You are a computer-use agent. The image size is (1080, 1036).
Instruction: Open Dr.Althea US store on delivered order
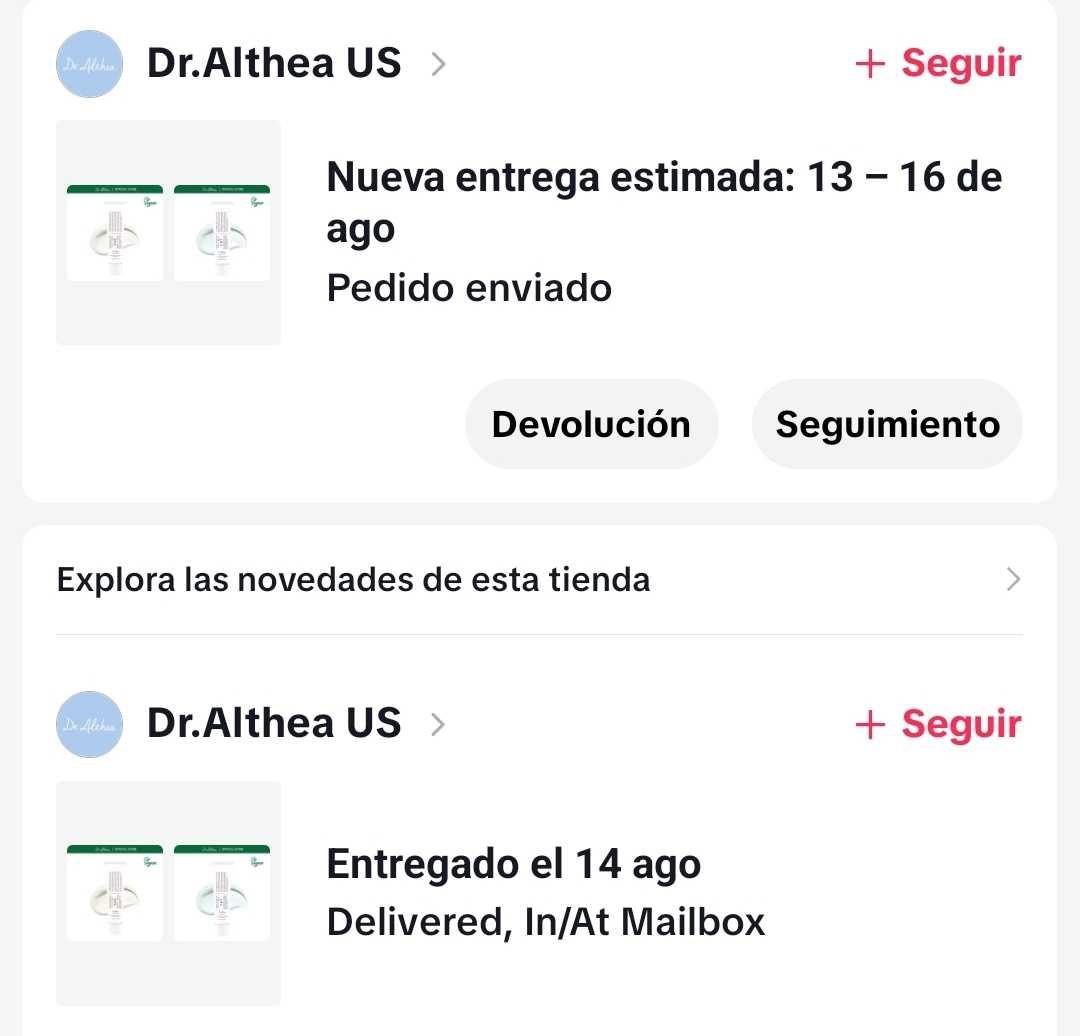click(274, 724)
